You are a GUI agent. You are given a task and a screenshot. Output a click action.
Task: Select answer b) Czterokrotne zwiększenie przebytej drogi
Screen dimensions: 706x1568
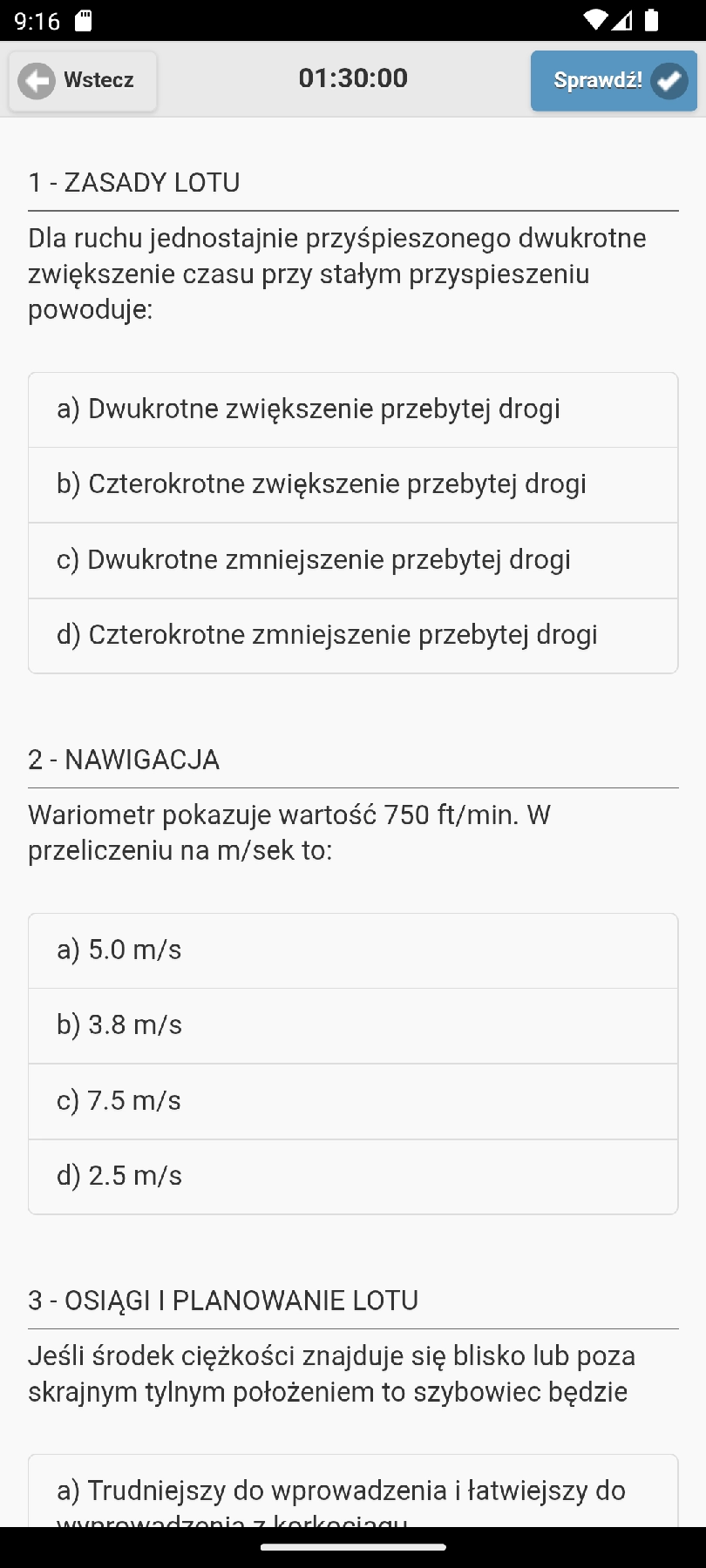coord(353,484)
